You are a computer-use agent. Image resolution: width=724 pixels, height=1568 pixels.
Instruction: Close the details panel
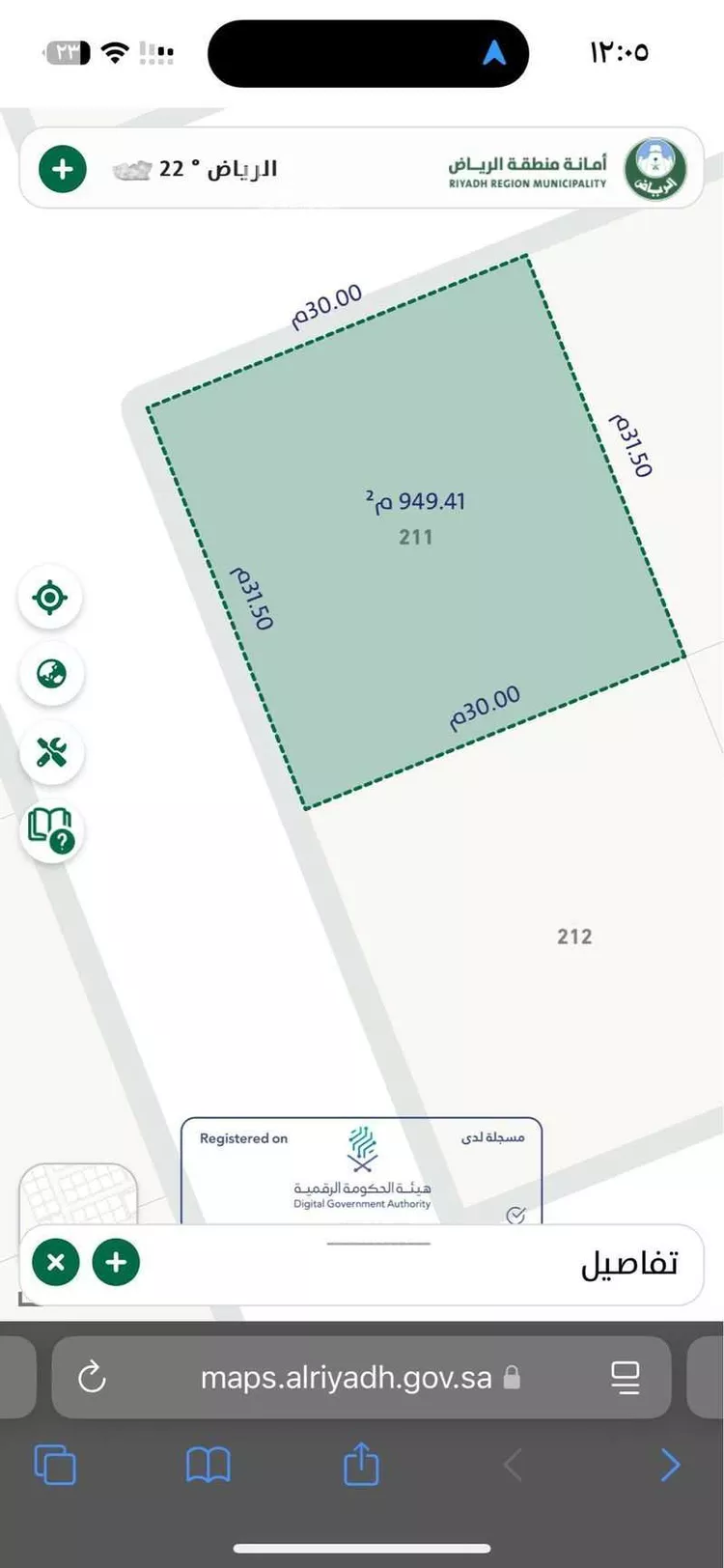(56, 1262)
